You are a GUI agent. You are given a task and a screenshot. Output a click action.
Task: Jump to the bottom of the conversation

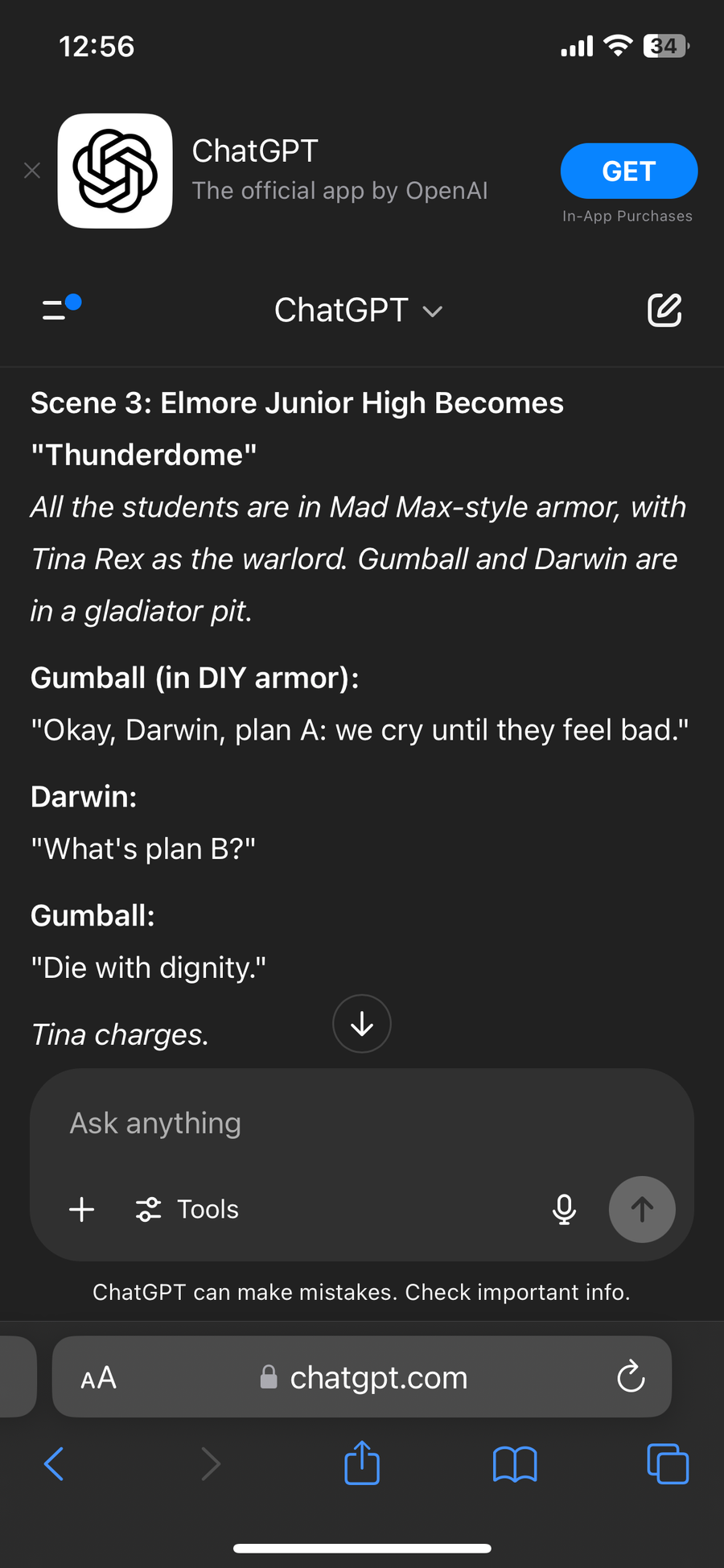(x=362, y=1024)
